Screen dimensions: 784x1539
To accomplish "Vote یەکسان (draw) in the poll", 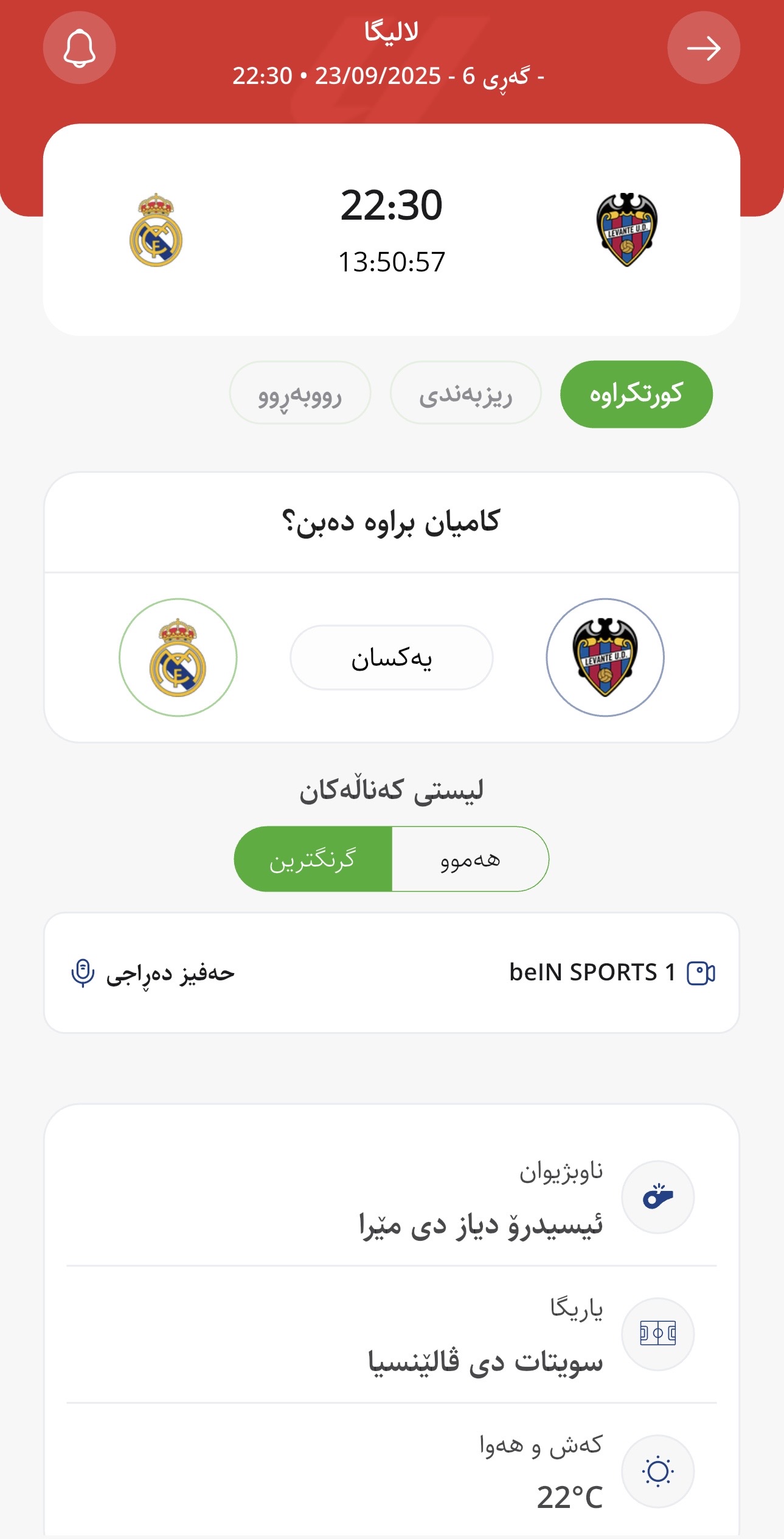I will (x=392, y=657).
